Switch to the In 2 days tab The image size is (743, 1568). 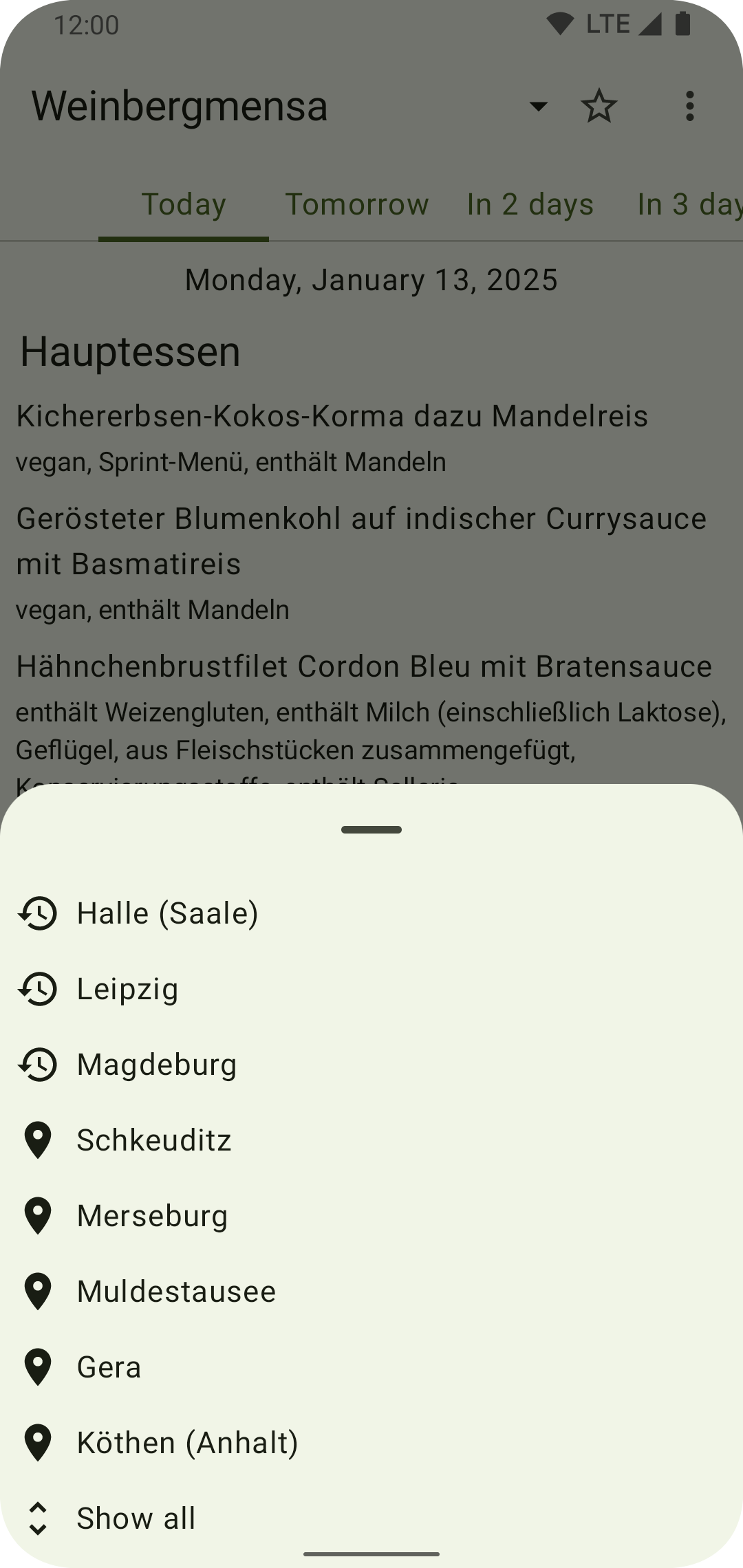[x=530, y=204]
